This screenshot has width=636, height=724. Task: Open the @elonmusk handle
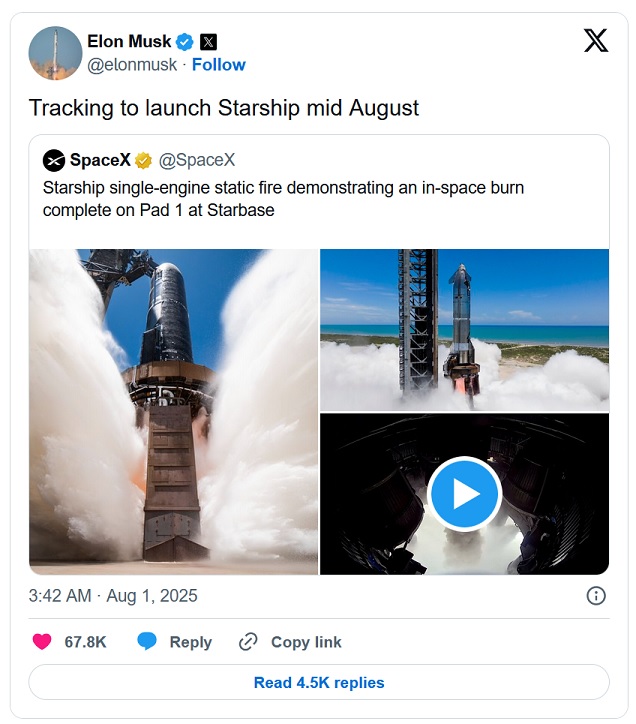tap(132, 64)
